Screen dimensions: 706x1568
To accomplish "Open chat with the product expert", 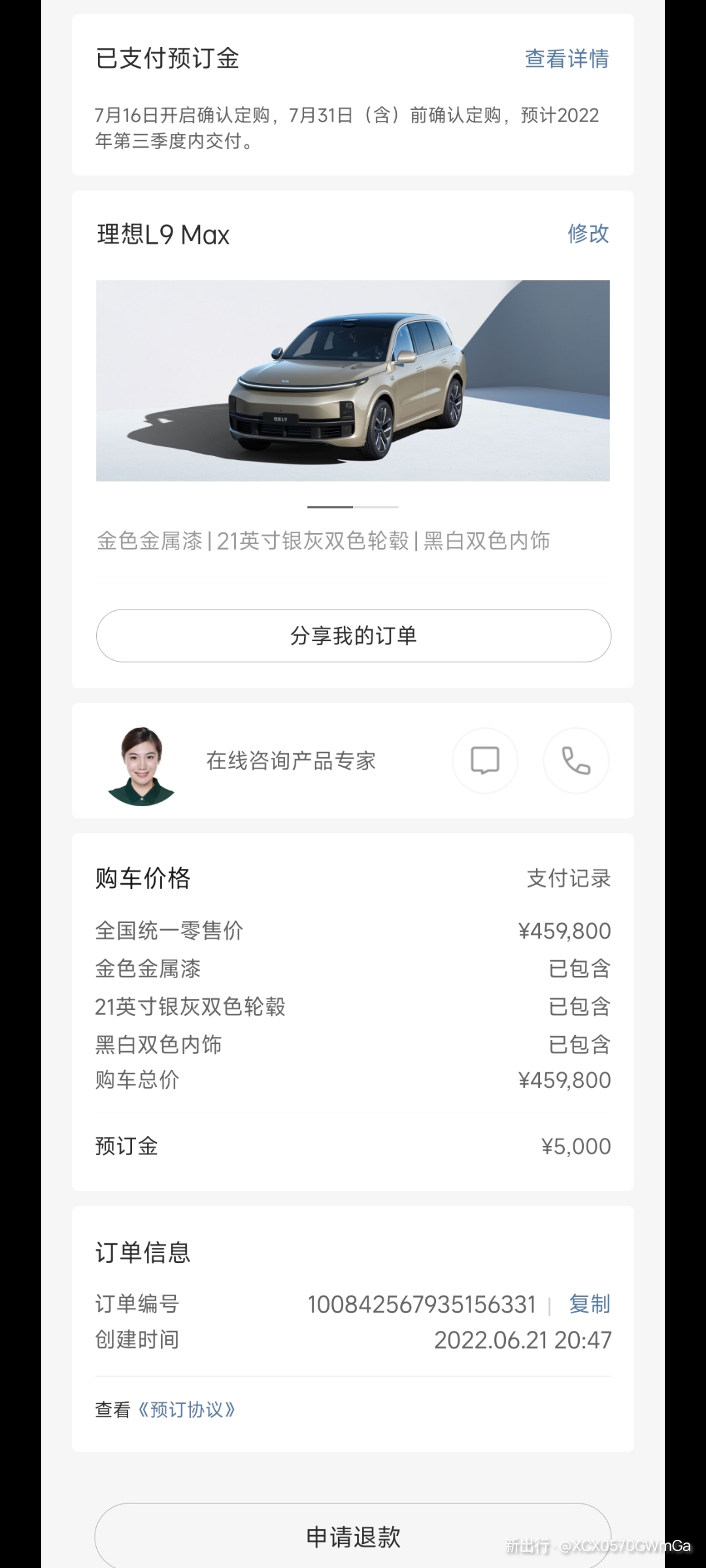I will tap(484, 760).
